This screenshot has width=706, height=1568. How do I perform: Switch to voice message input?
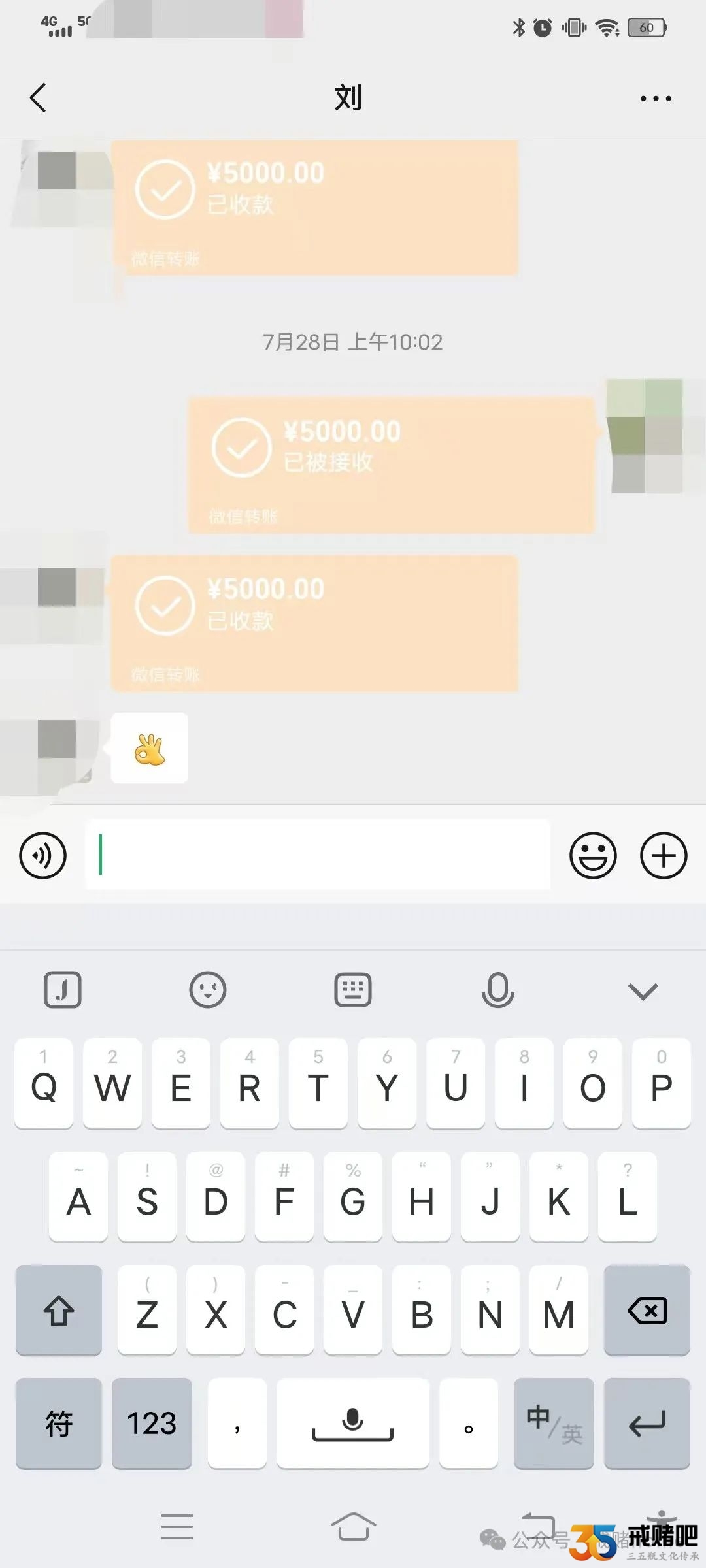tap(43, 855)
